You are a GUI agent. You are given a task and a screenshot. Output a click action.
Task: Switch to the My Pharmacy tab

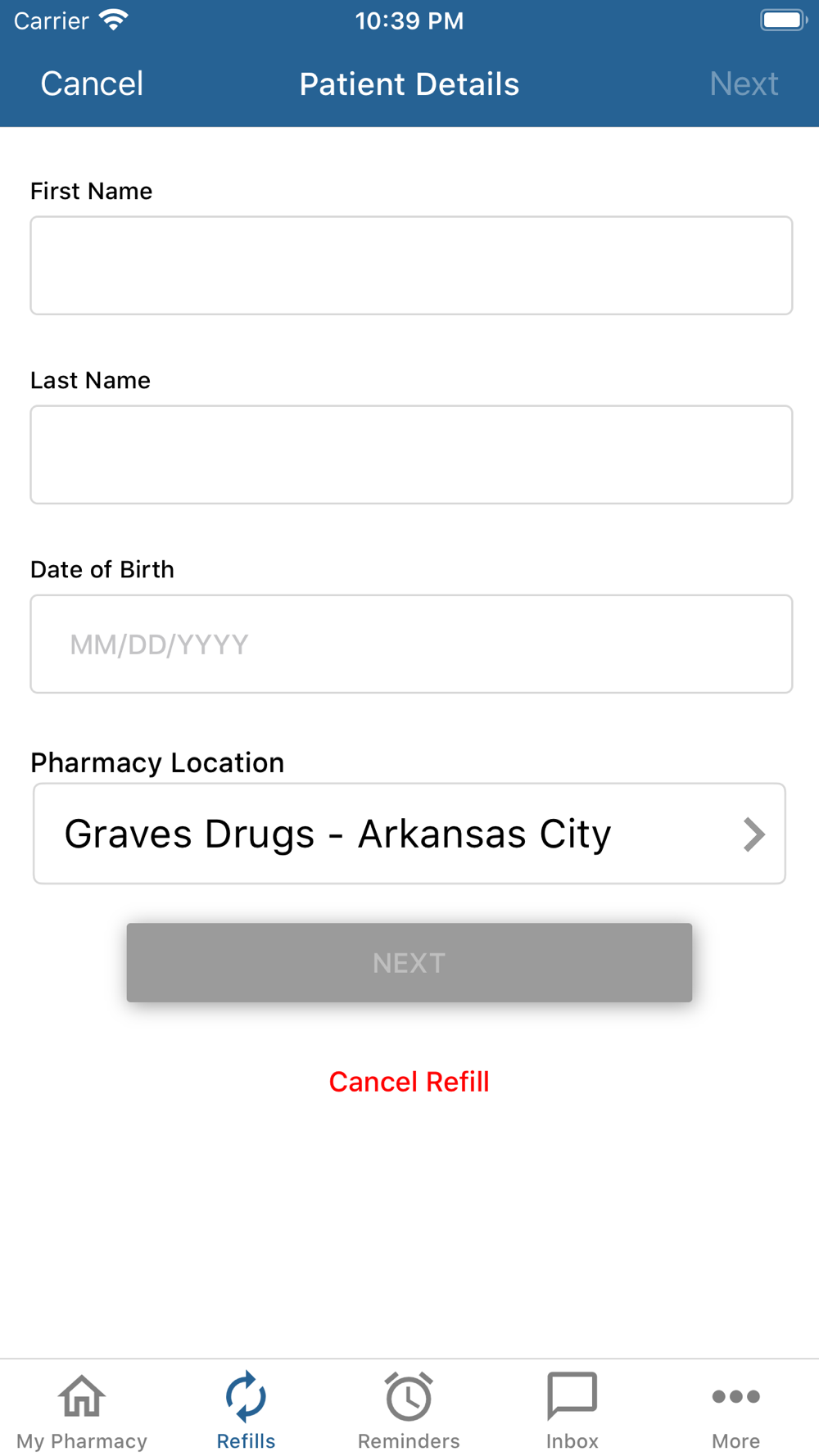pos(82,1410)
